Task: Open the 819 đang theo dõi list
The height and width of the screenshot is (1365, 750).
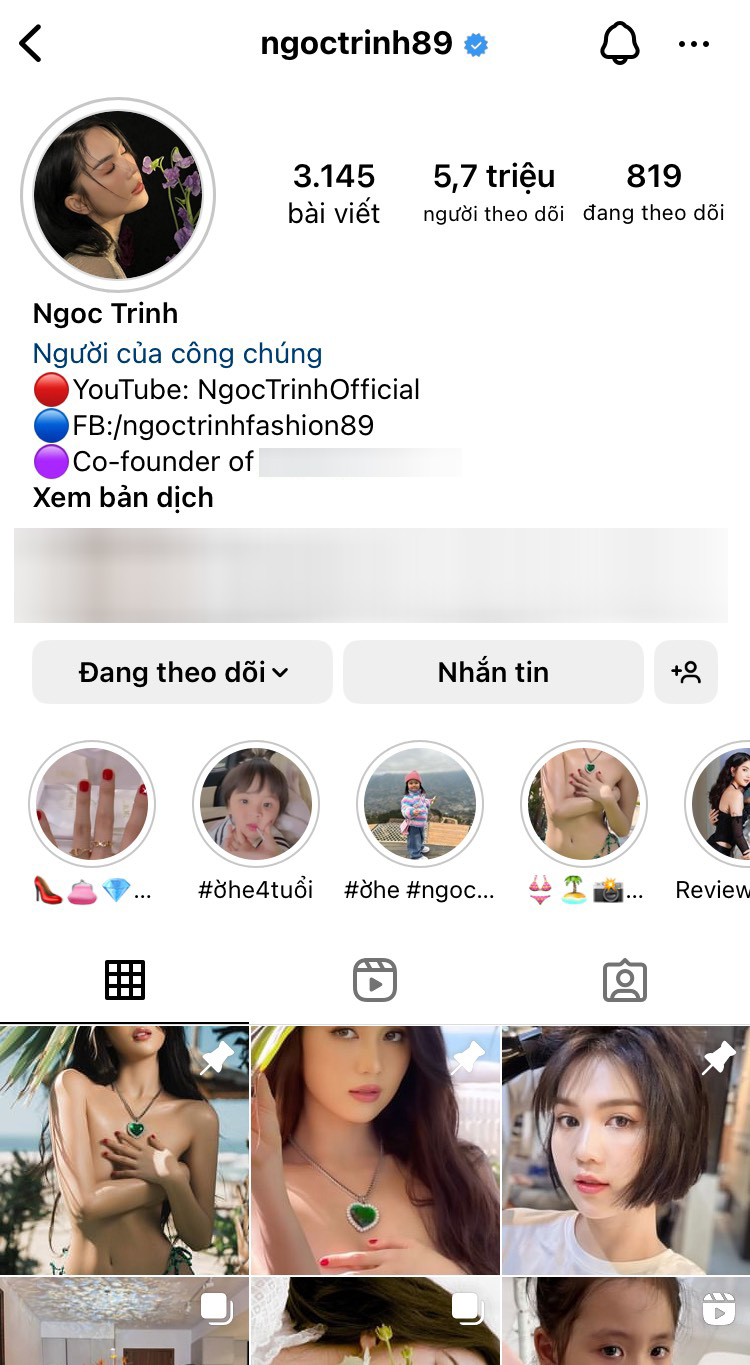Action: 654,192
